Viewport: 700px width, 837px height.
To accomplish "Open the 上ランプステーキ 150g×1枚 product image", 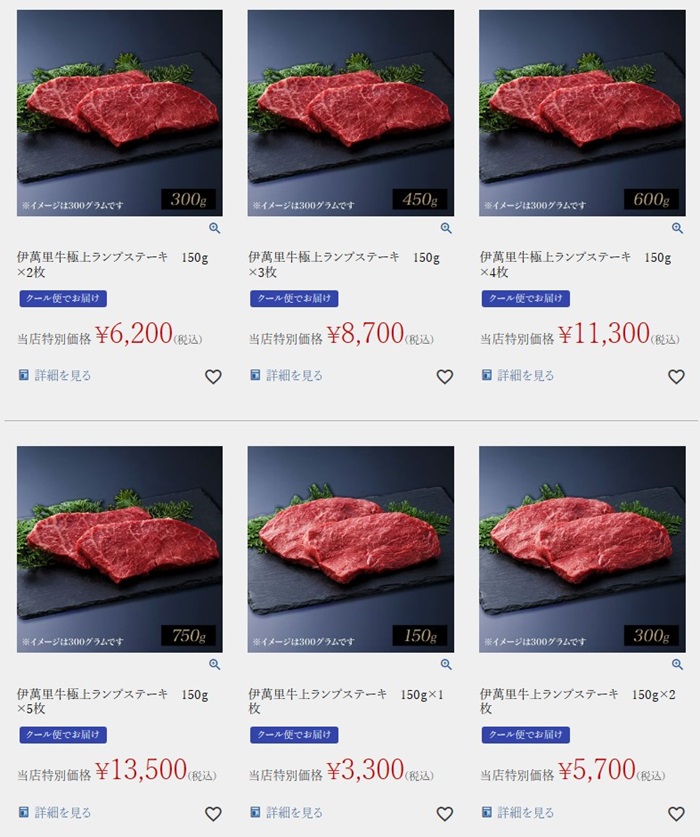I will tap(351, 549).
